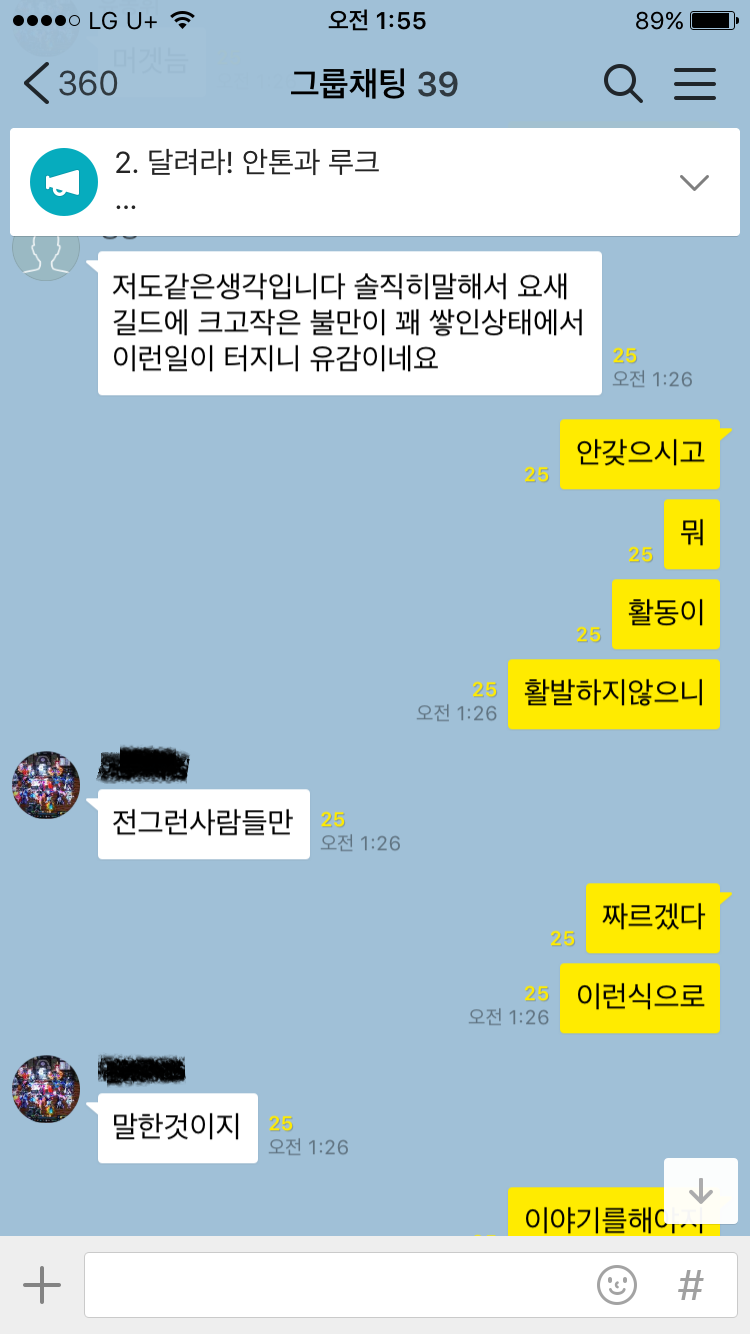Open the plus attachment menu
This screenshot has width=750, height=1334.
tap(42, 1284)
